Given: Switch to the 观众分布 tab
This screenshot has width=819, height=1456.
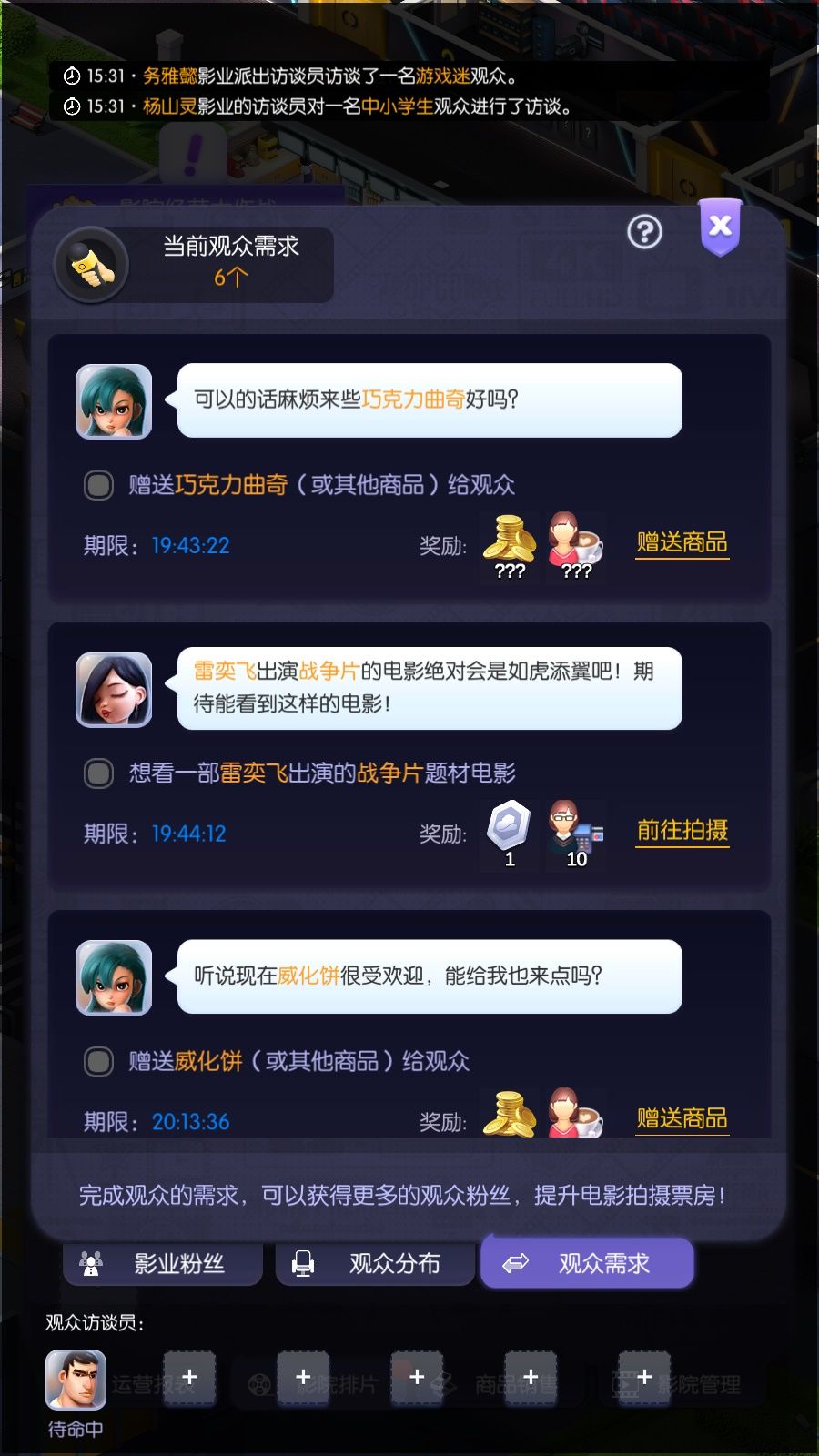Looking at the screenshot, I should [x=375, y=1263].
